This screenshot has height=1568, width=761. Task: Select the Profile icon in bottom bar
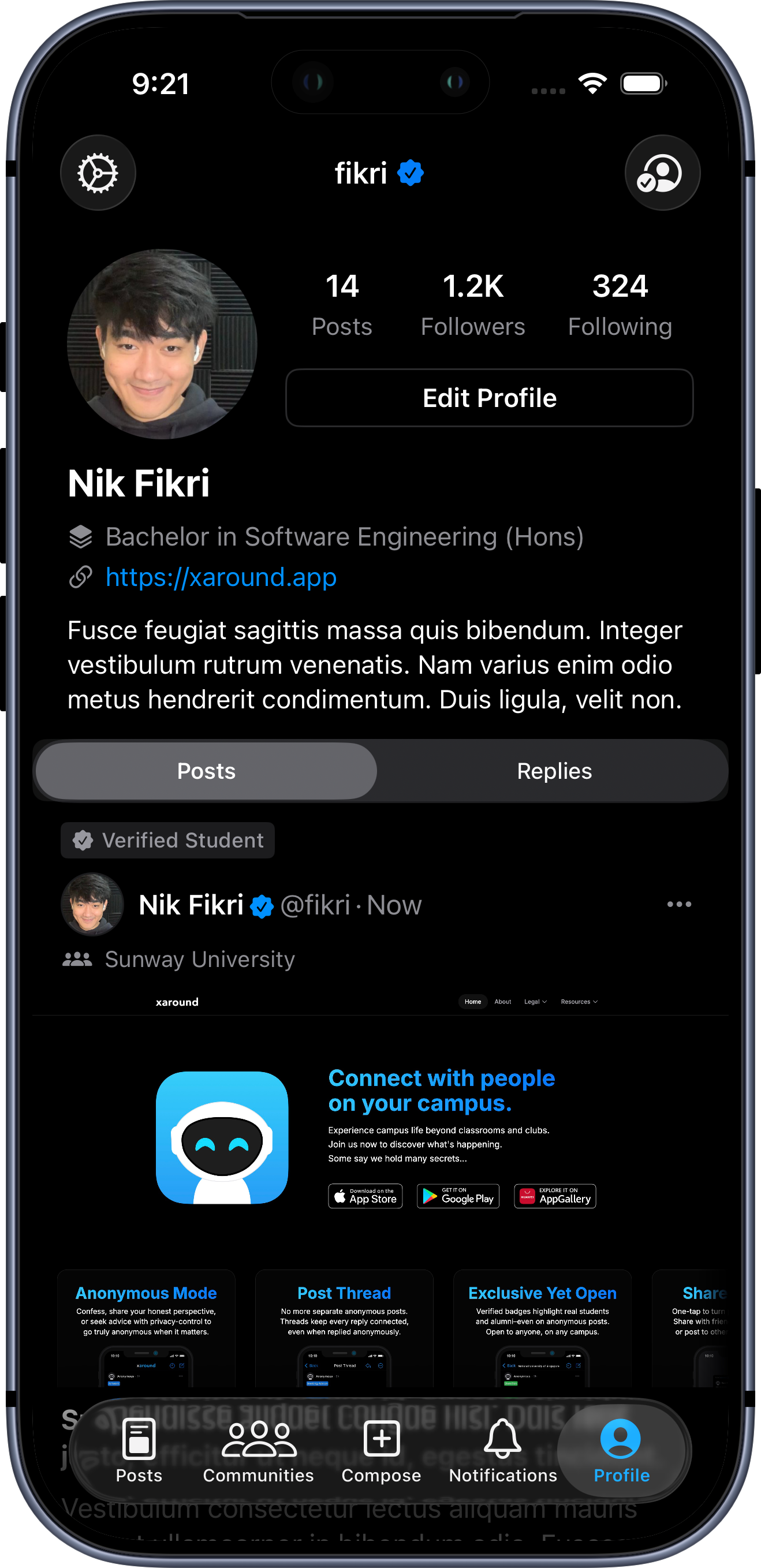coord(621,1440)
